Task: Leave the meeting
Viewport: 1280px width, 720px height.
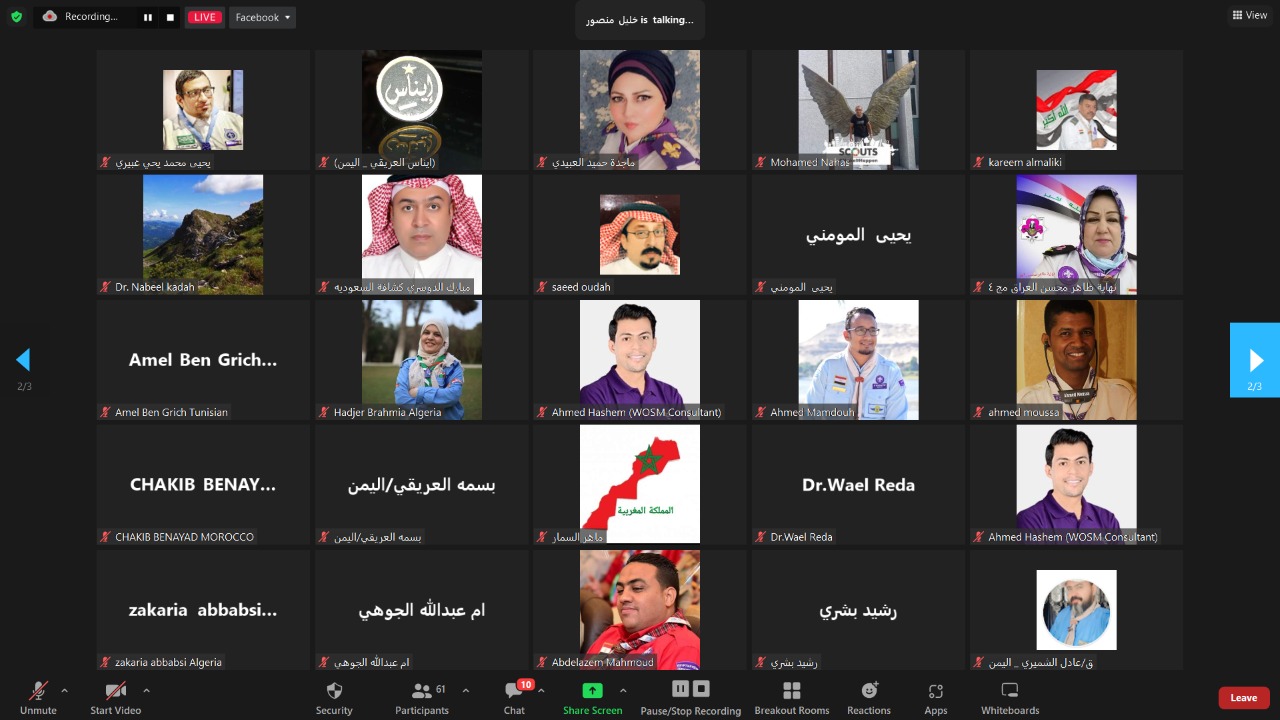Action: [x=1243, y=697]
